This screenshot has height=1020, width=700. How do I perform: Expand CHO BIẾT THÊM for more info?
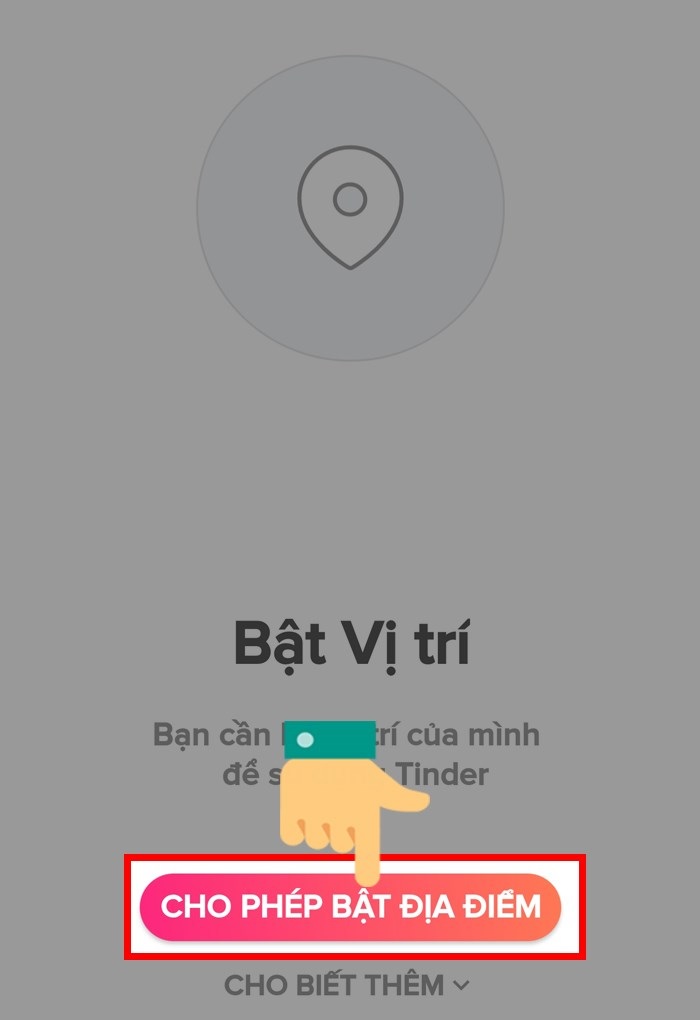346,985
